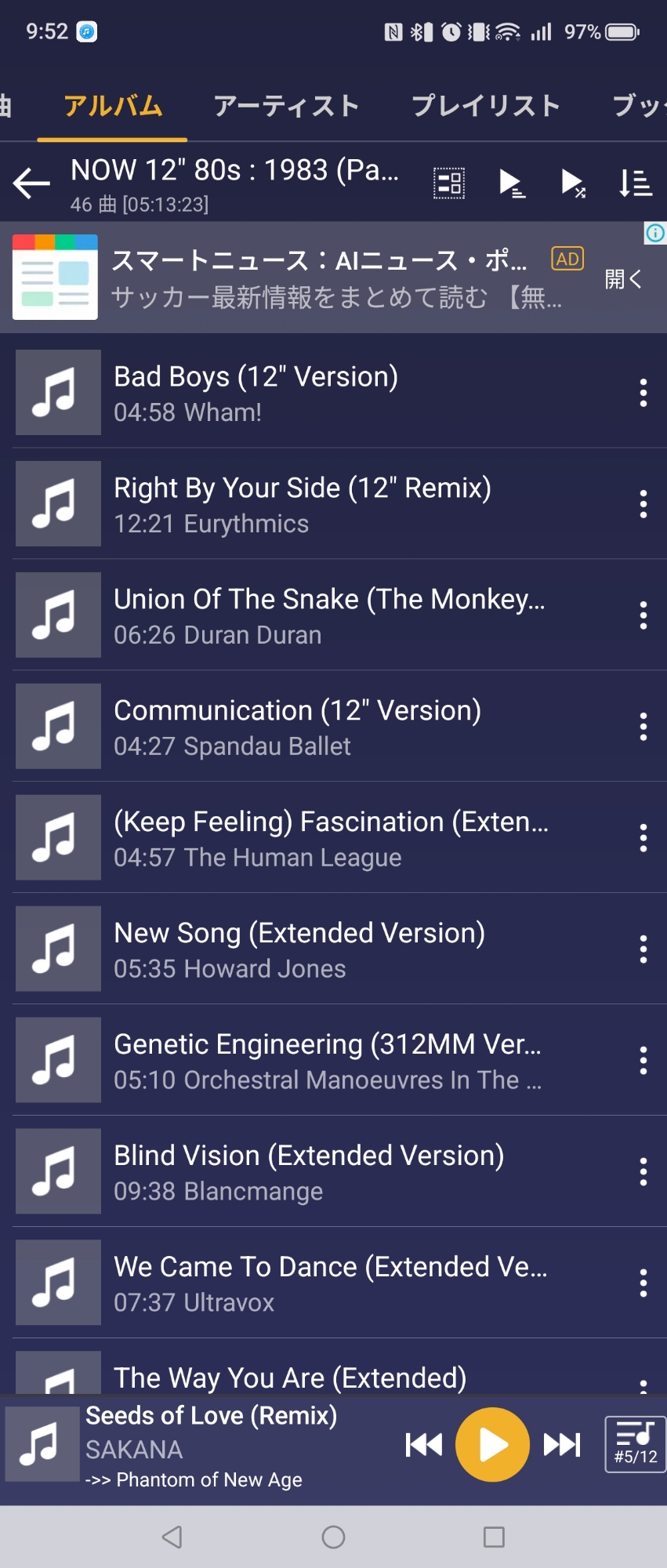Skip to next track in mini player
Viewport: 667px width, 1568px height.
[562, 1444]
